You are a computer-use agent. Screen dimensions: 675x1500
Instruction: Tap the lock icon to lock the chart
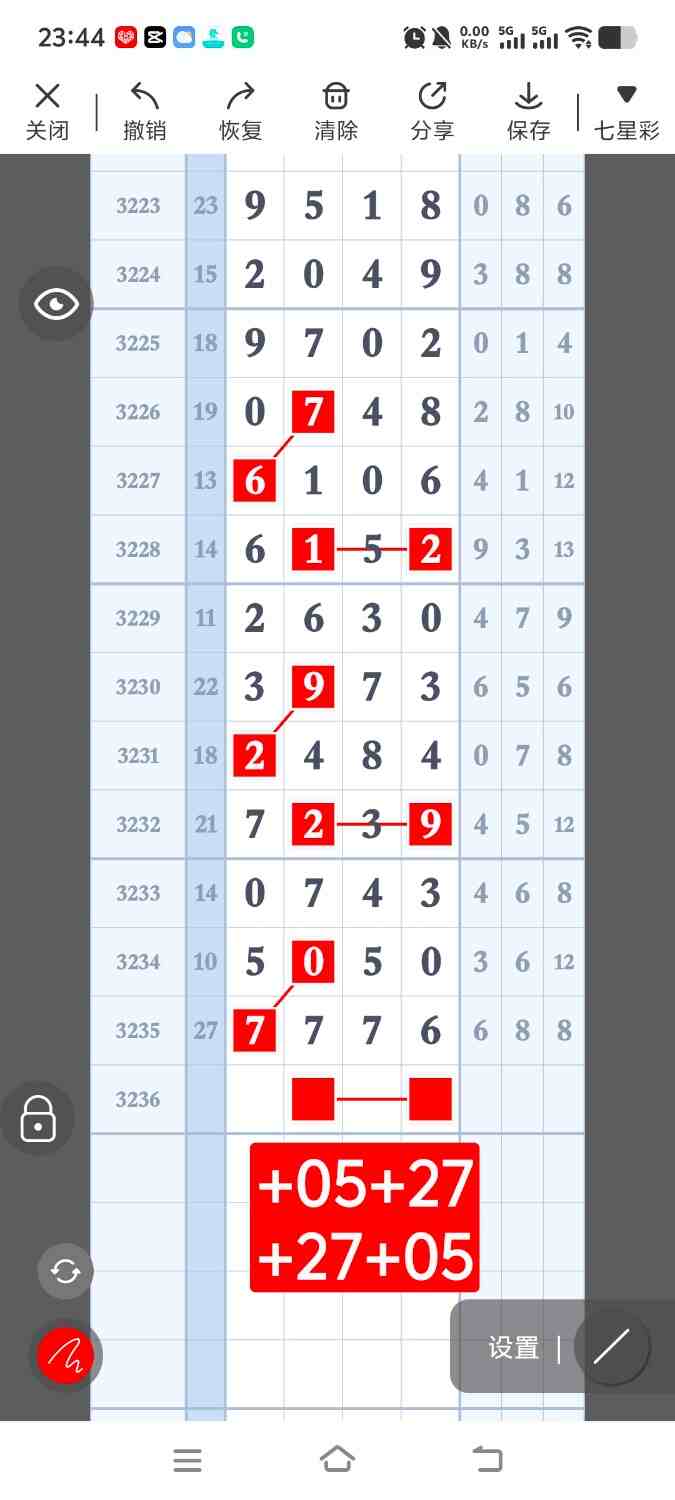coord(38,1118)
